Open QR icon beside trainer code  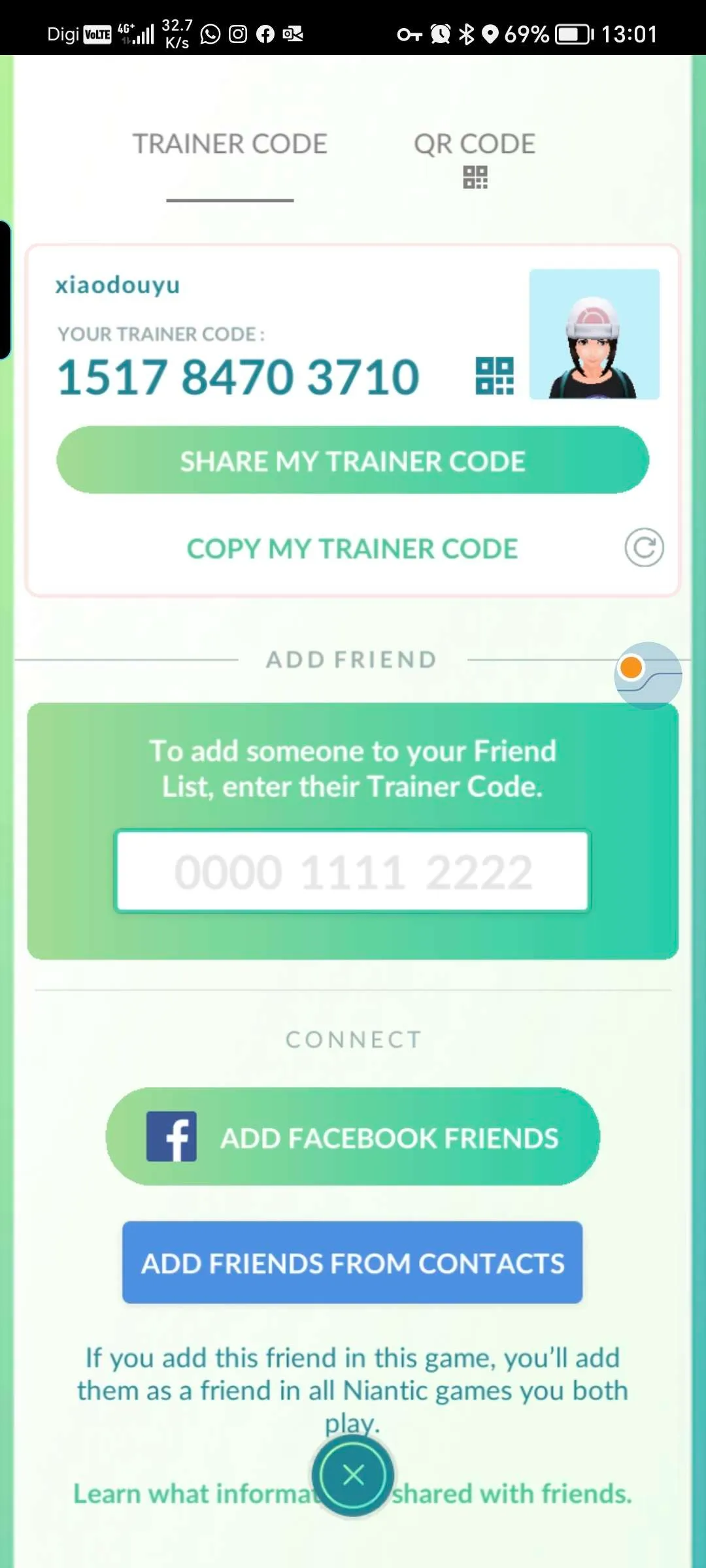tap(494, 376)
